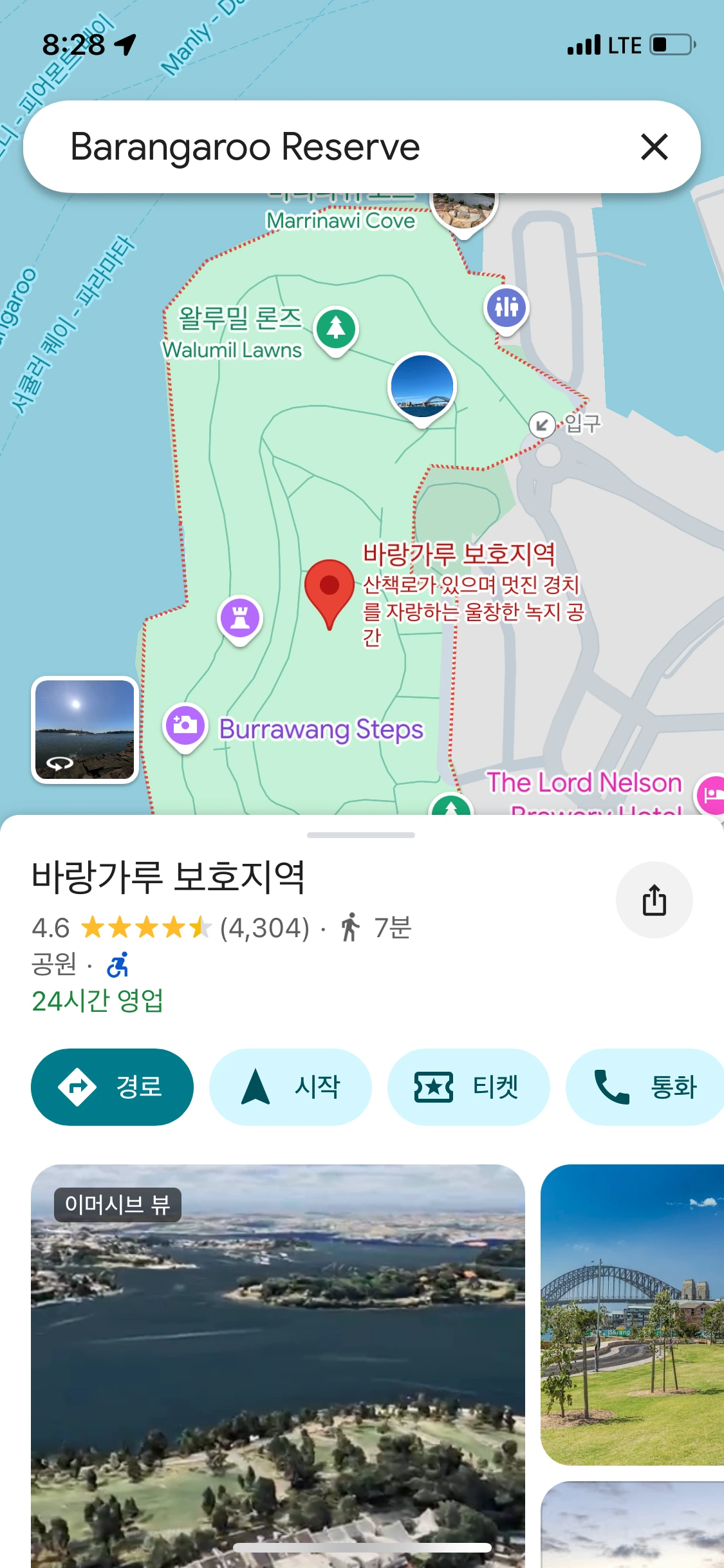The width and height of the screenshot is (724, 1568).
Task: Open The Lord Nelson hotel marker
Action: 710,795
